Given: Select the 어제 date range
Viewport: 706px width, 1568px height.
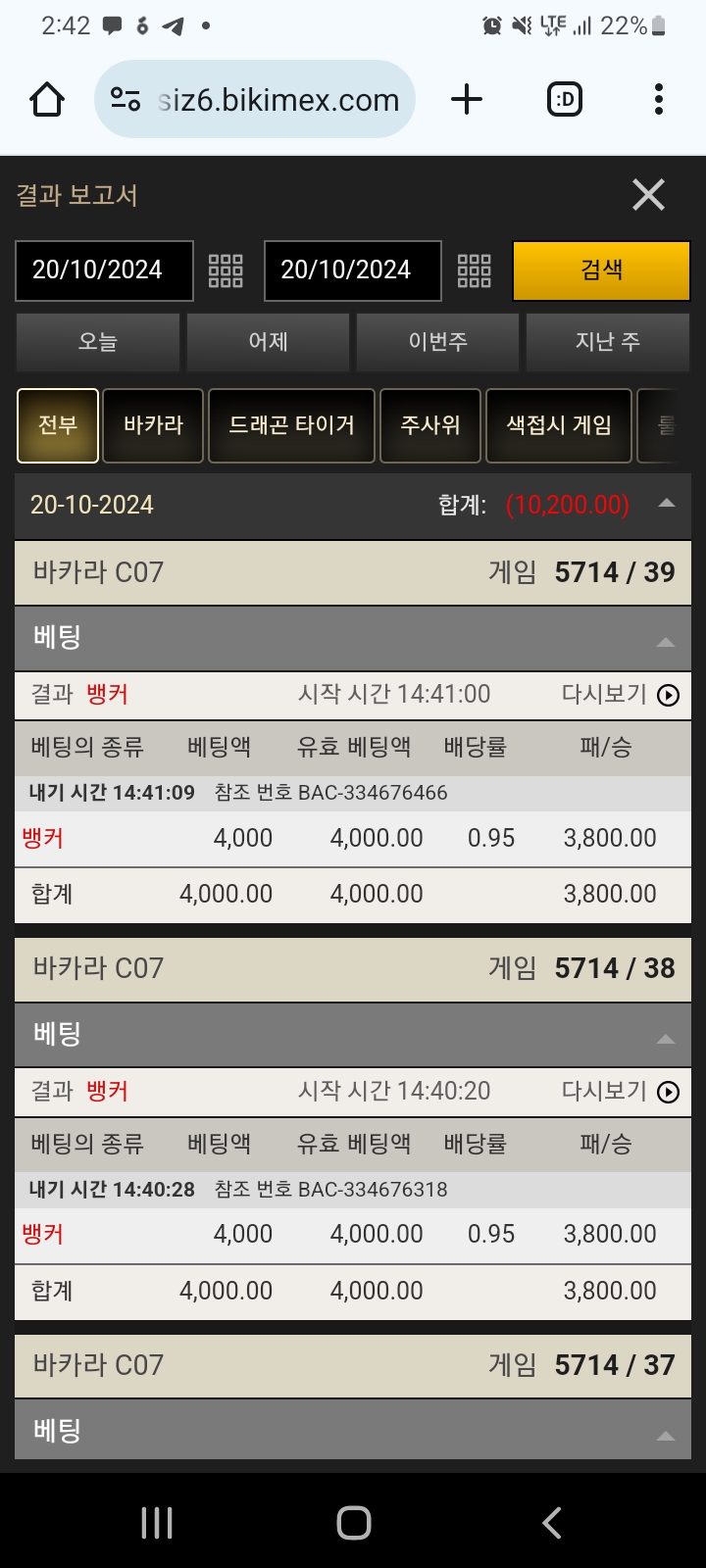Looking at the screenshot, I should tap(268, 342).
